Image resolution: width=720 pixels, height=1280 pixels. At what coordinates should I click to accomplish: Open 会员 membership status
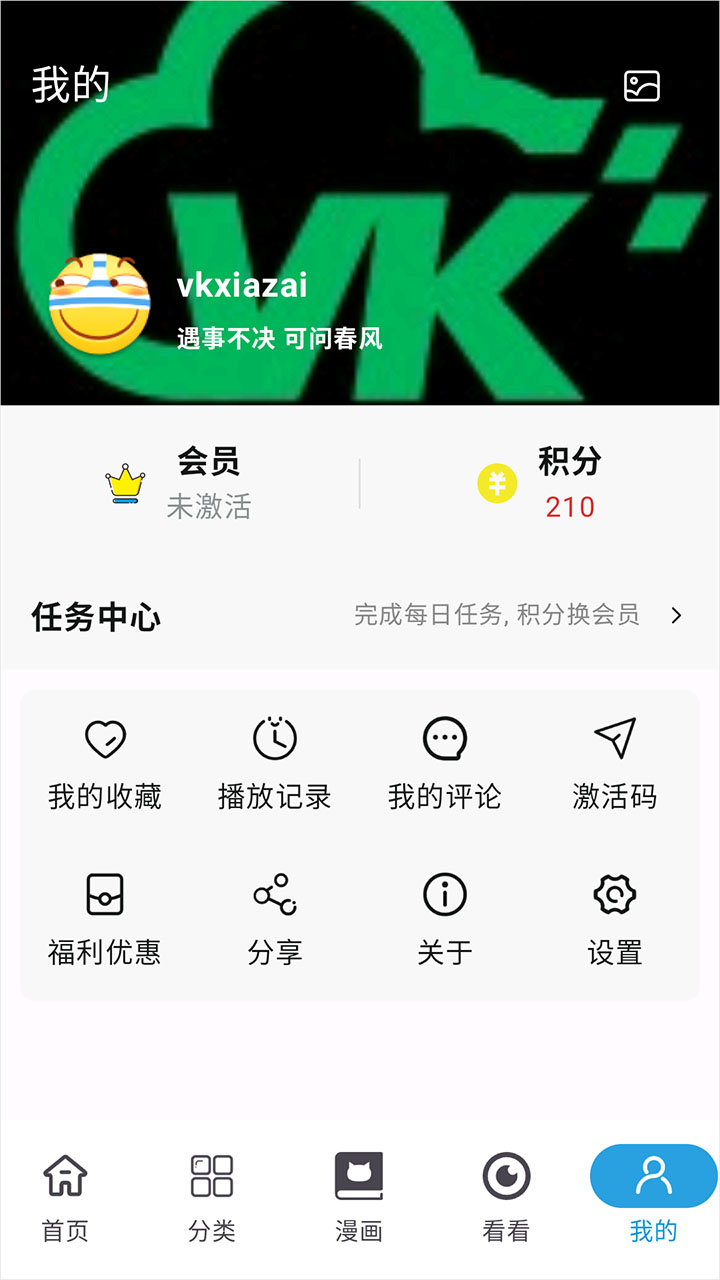[x=180, y=484]
